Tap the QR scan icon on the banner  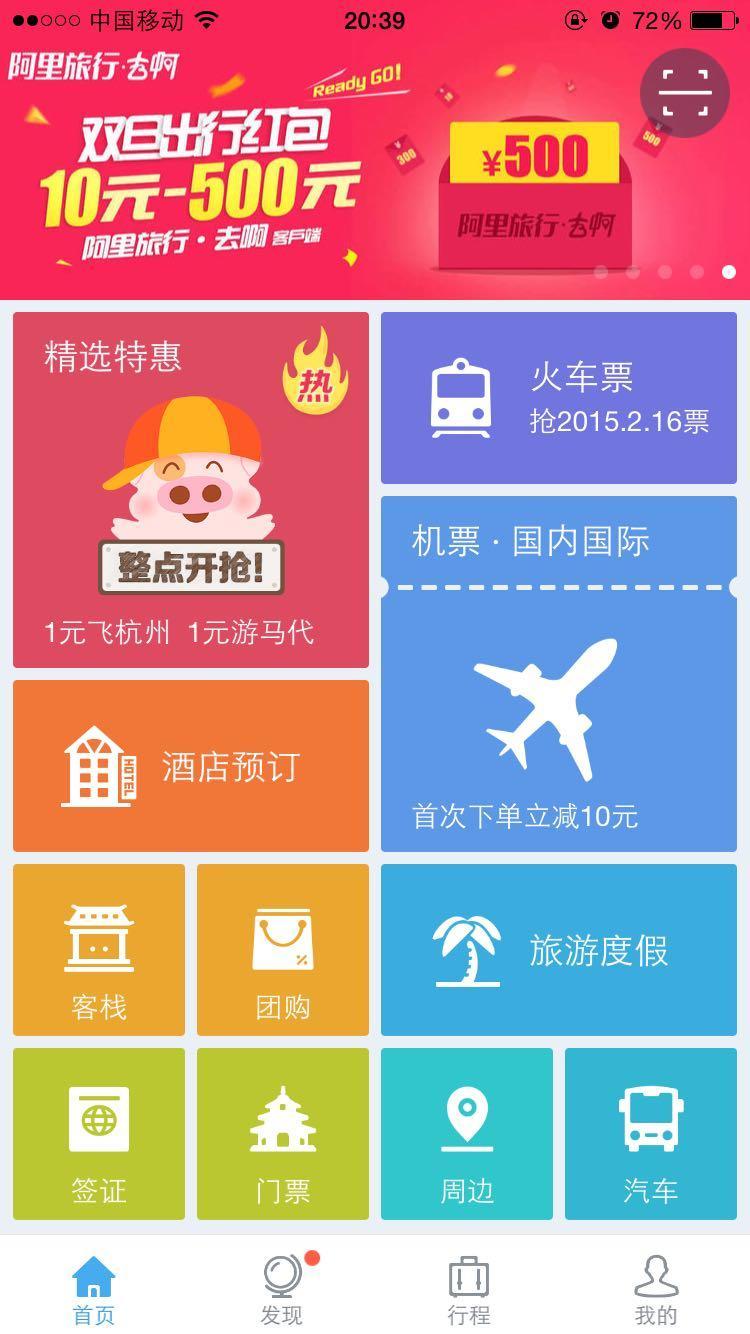(x=687, y=91)
